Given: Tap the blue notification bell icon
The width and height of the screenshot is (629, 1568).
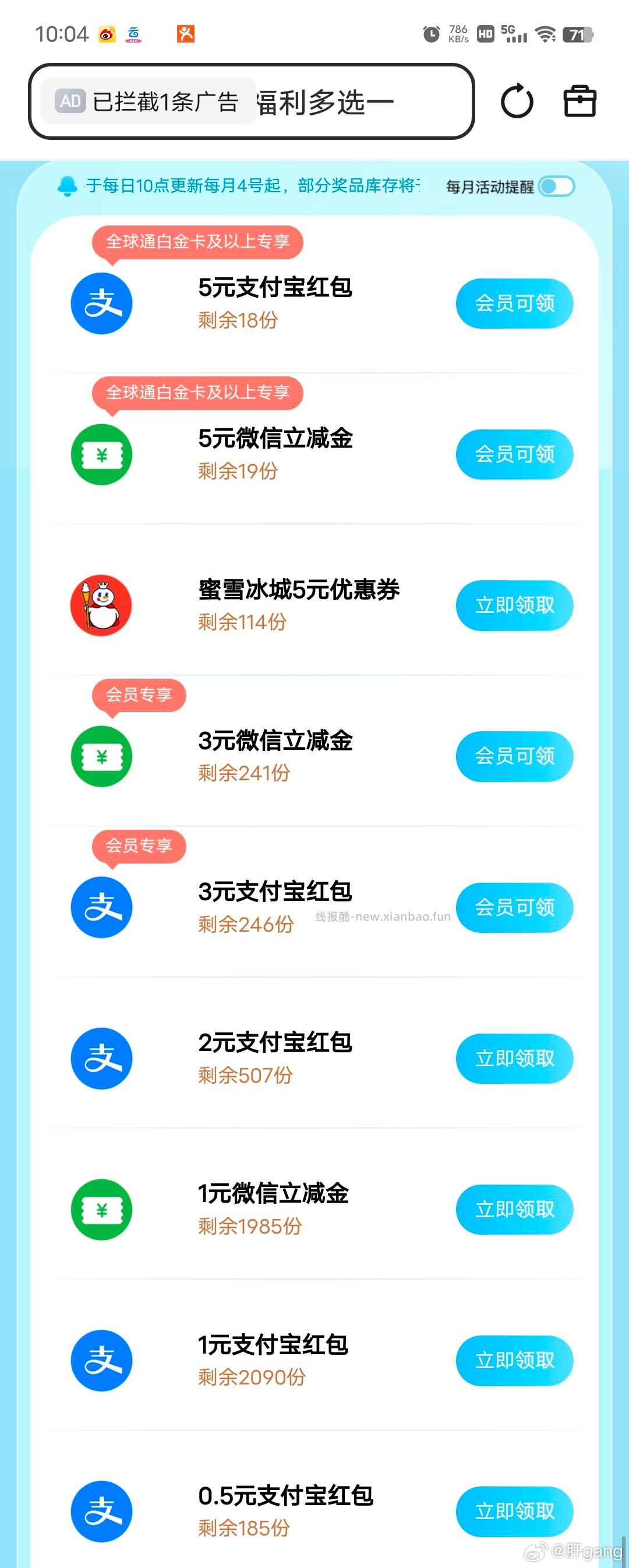Looking at the screenshot, I should (69, 186).
